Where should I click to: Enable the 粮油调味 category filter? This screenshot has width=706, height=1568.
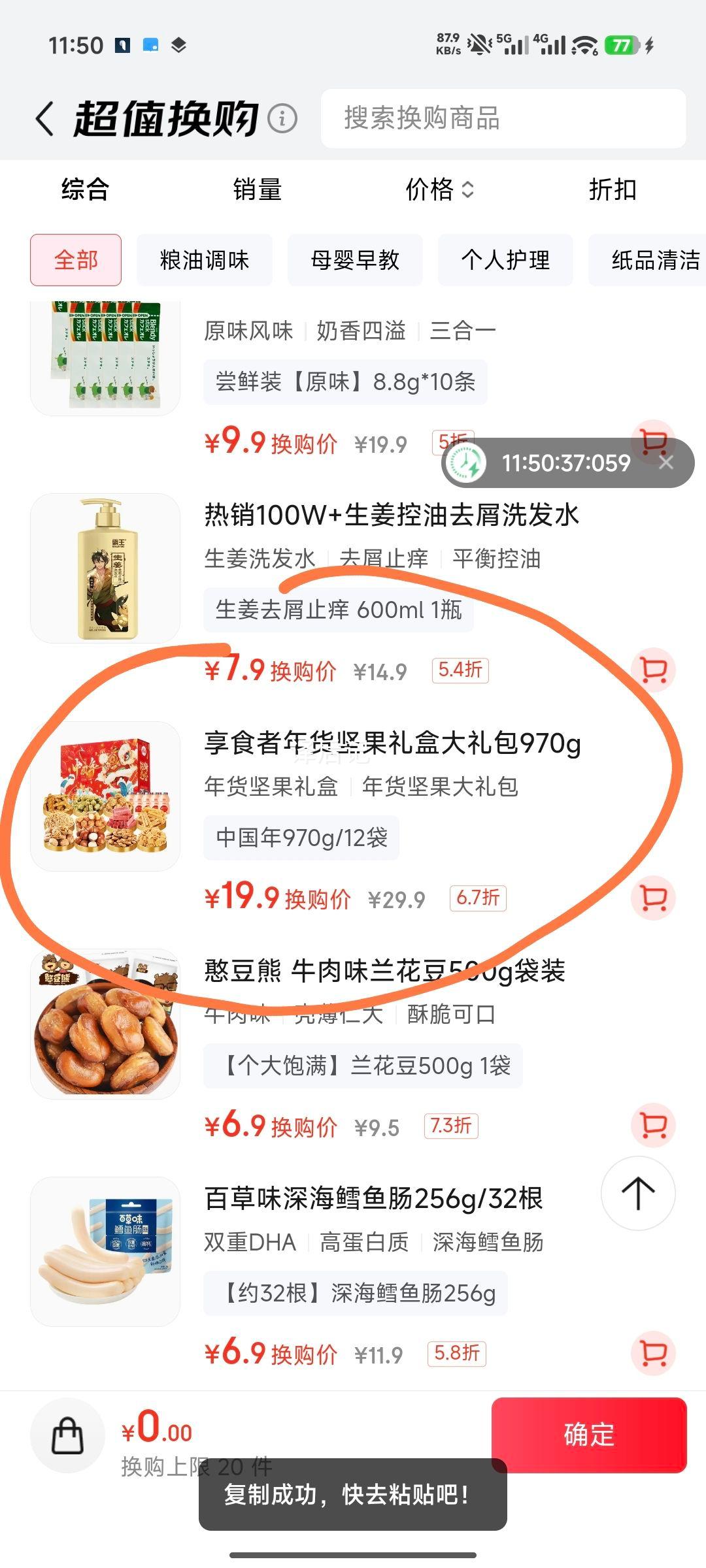coord(204,260)
